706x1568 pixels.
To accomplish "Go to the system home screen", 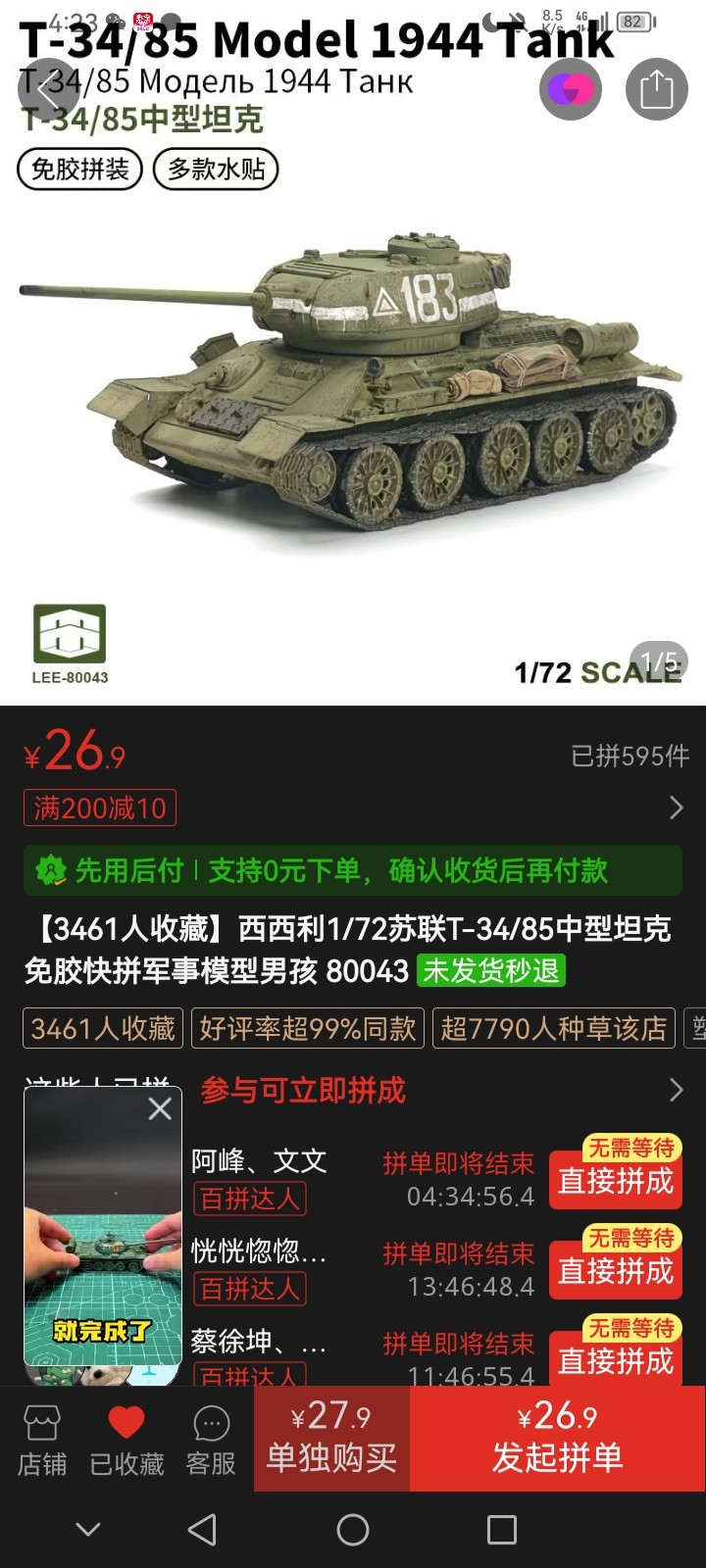I will point(352,1529).
